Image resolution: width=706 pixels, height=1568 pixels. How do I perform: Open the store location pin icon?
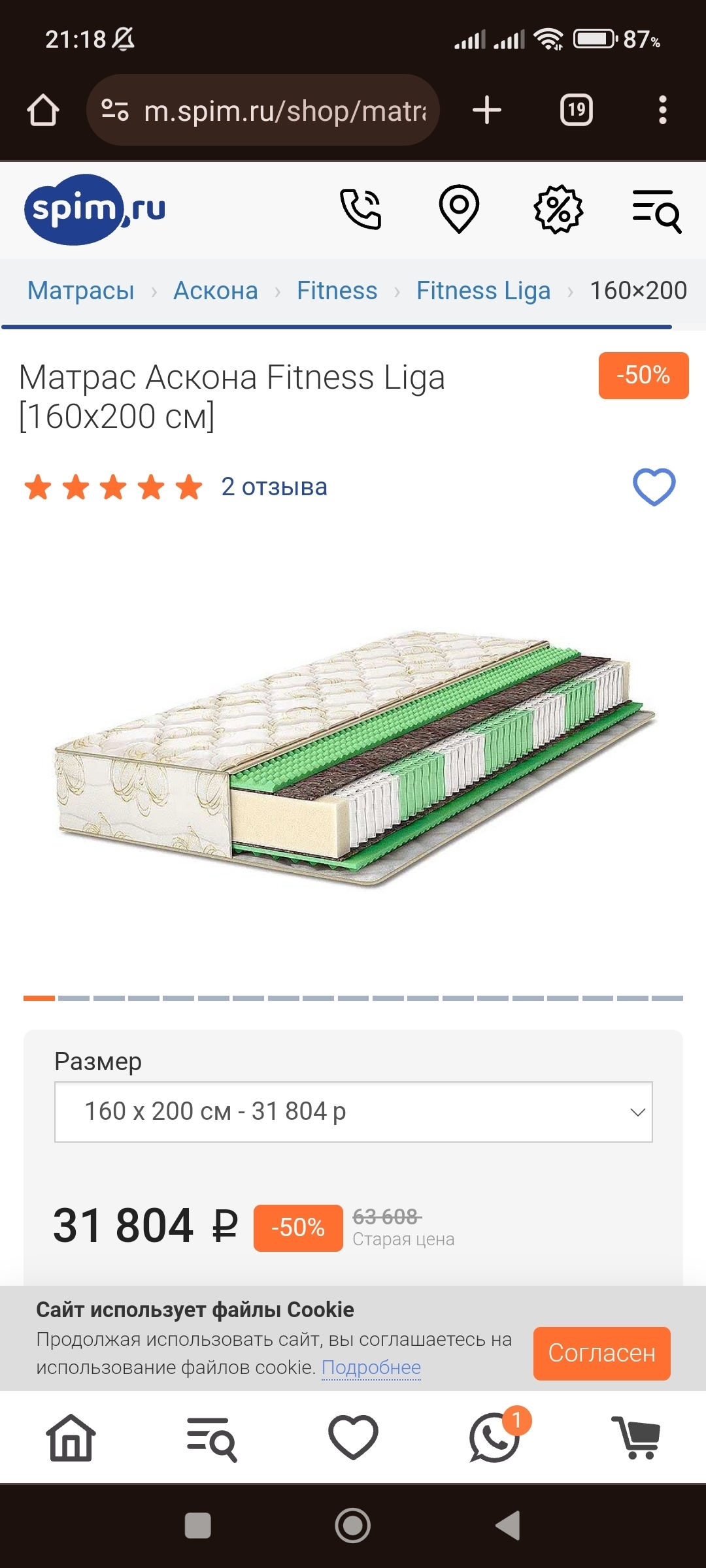point(459,209)
